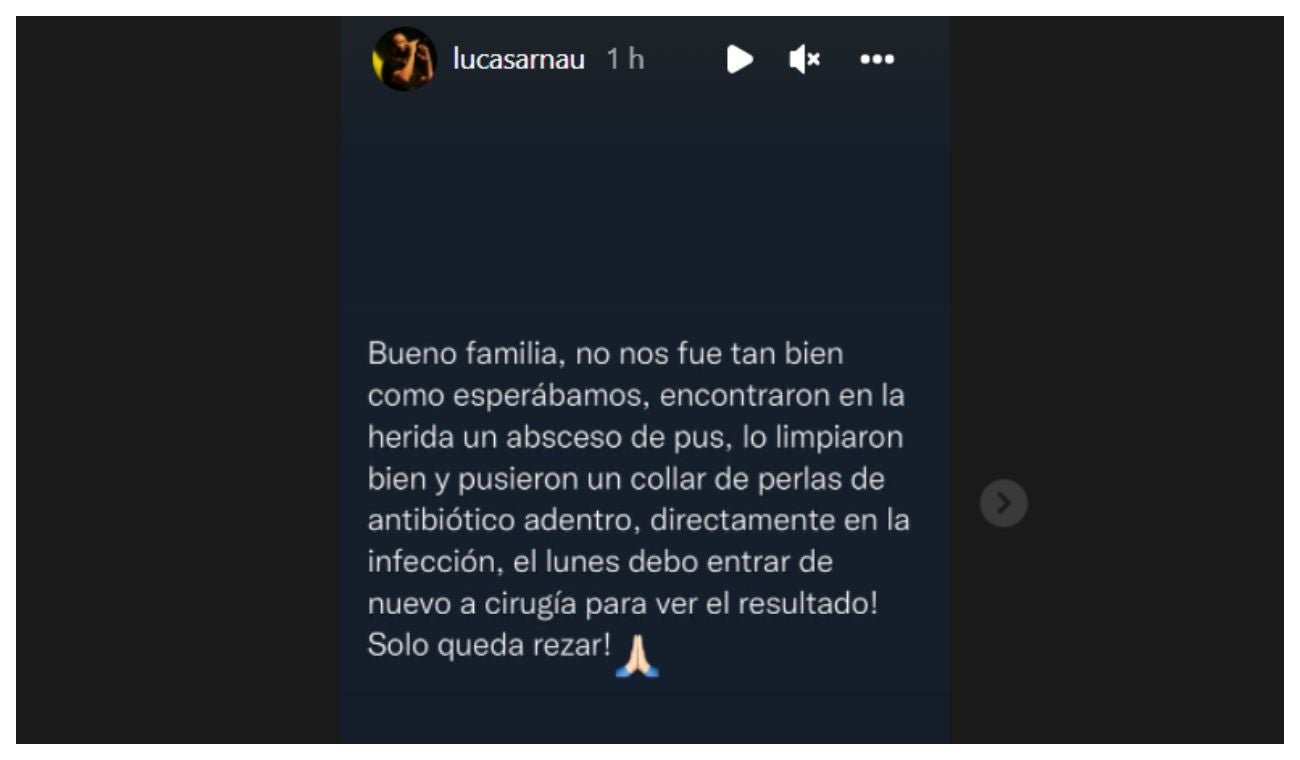Screen dimensions: 1300x760
Task: Unmute the story audio
Action: pos(804,60)
